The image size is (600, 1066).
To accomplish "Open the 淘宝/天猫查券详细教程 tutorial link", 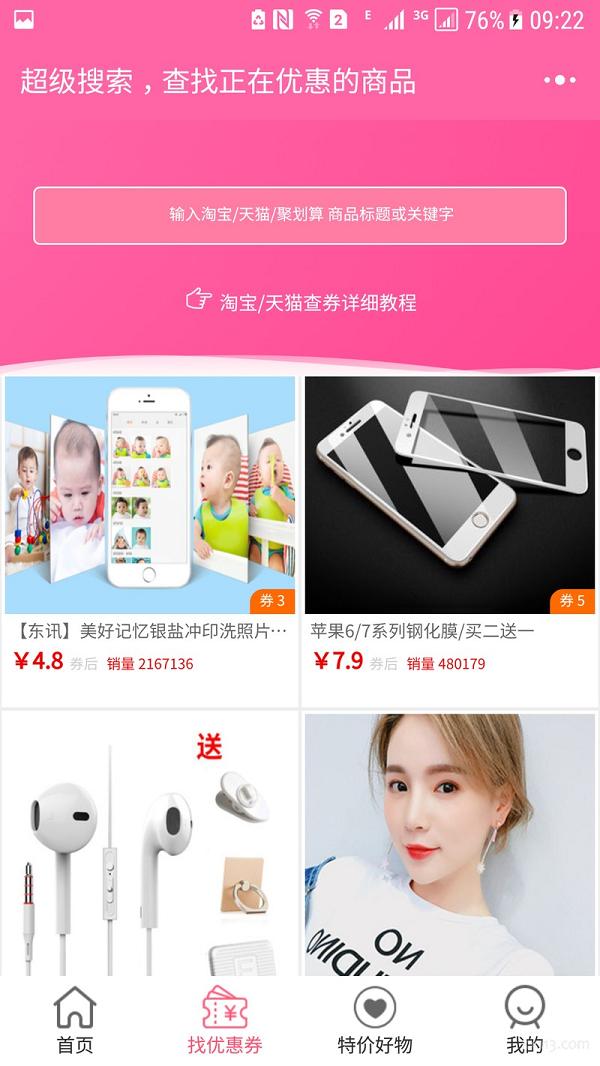I will pos(301,302).
